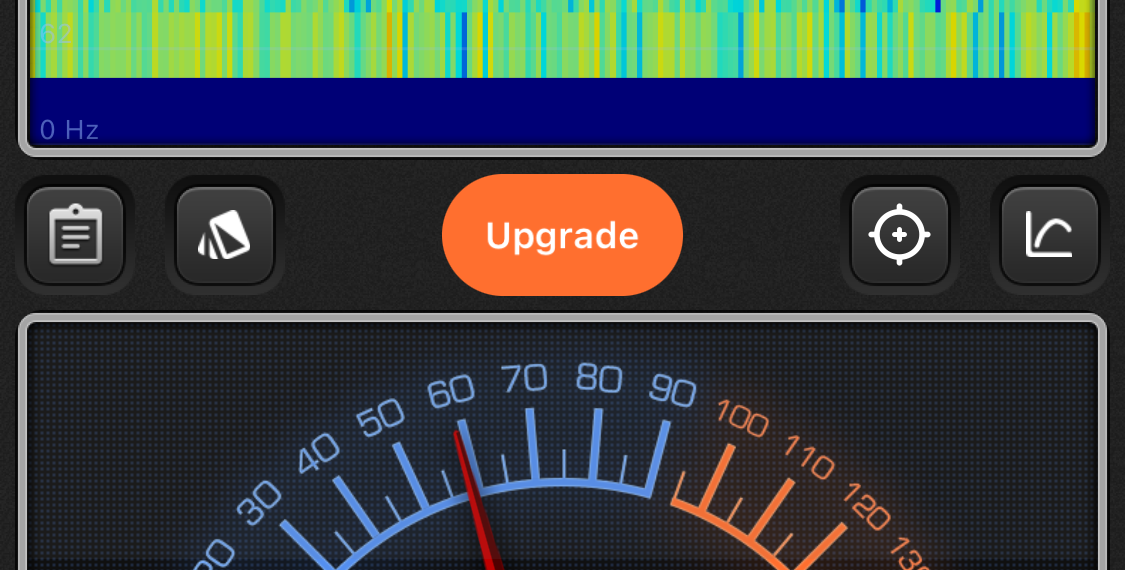The width and height of the screenshot is (1125, 570).
Task: Open the calibration crosshair icon
Action: pyautogui.click(x=899, y=235)
